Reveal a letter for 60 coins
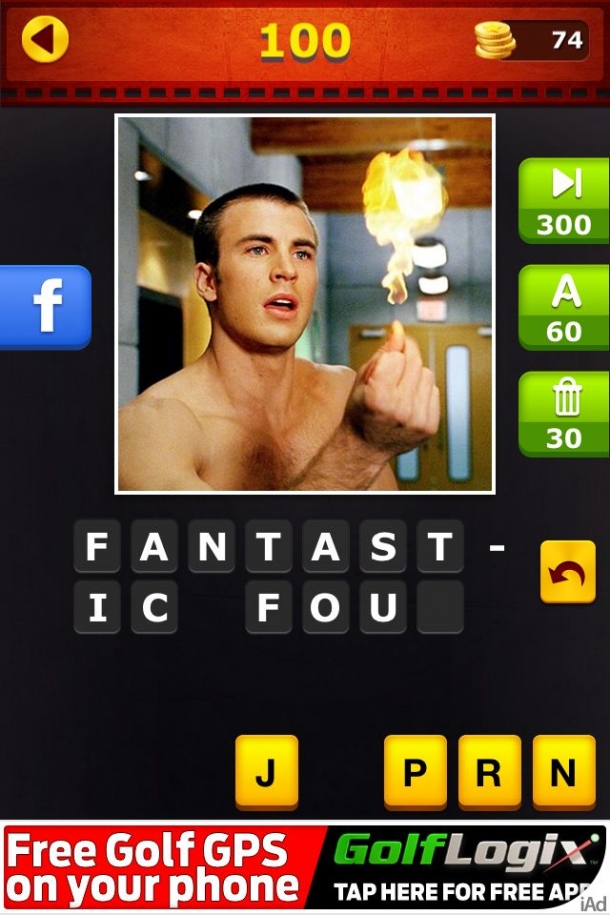610x915 pixels. pos(564,307)
